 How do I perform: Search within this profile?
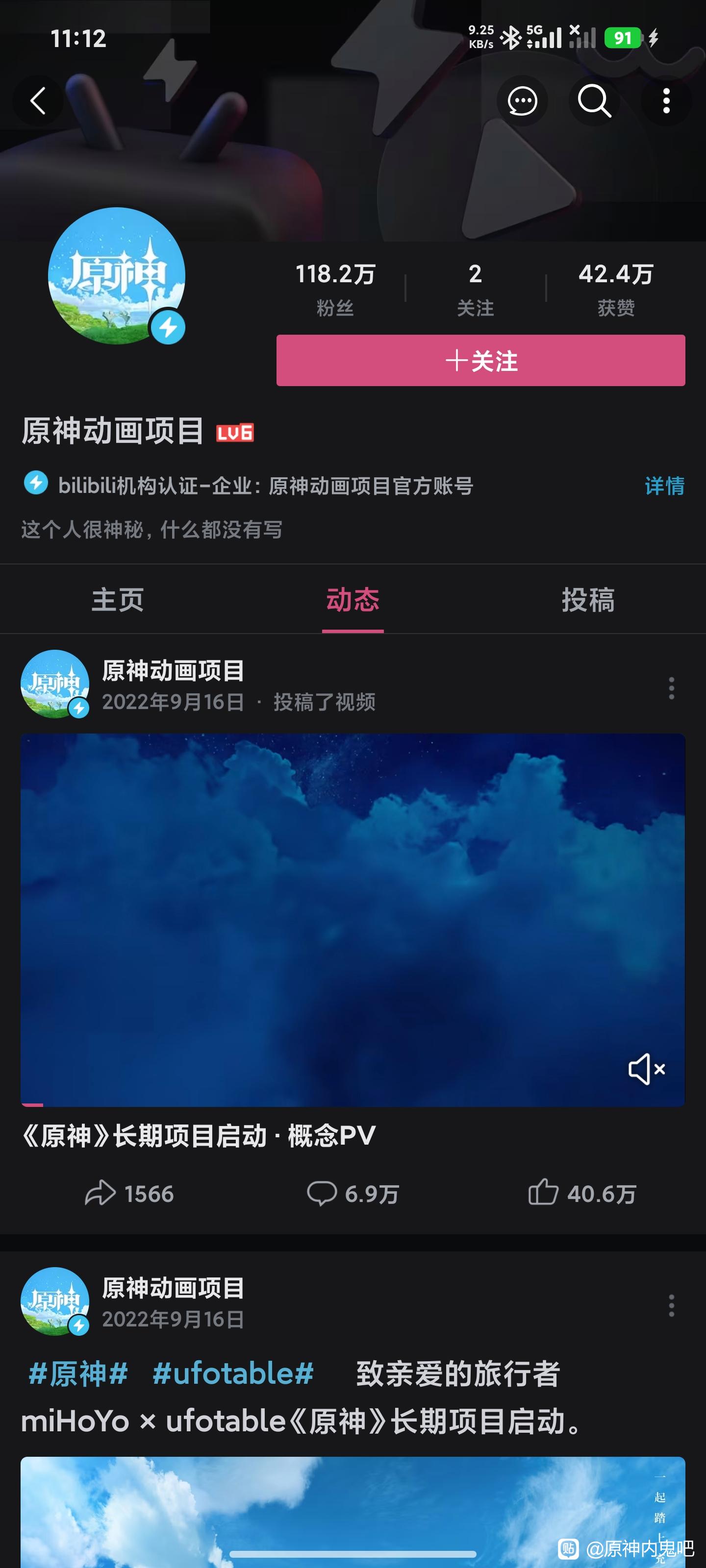tap(594, 101)
